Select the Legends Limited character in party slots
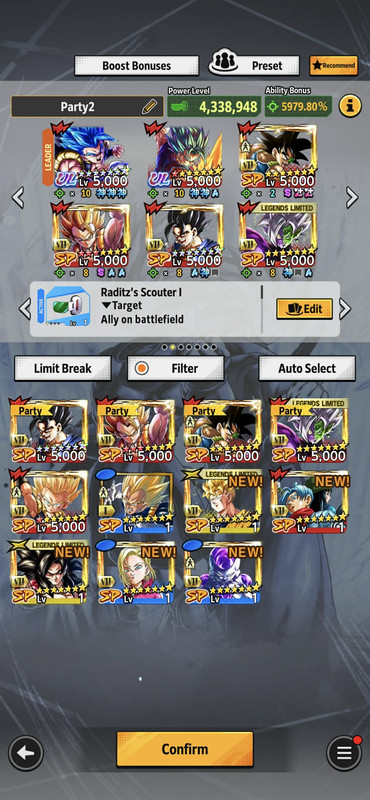370x800 pixels. (x=278, y=239)
